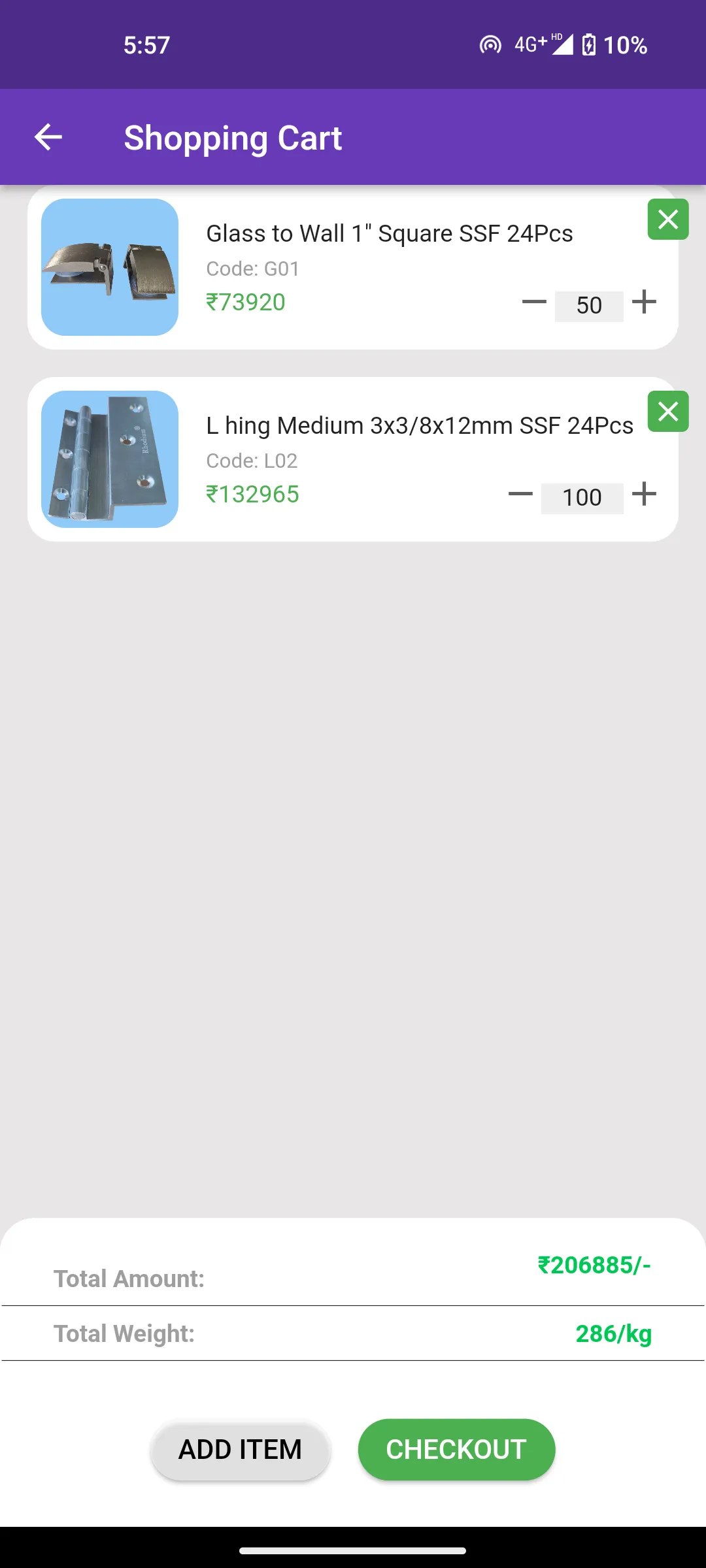Viewport: 706px width, 1568px height.
Task: Proceed to CHECKOUT
Action: click(456, 1450)
